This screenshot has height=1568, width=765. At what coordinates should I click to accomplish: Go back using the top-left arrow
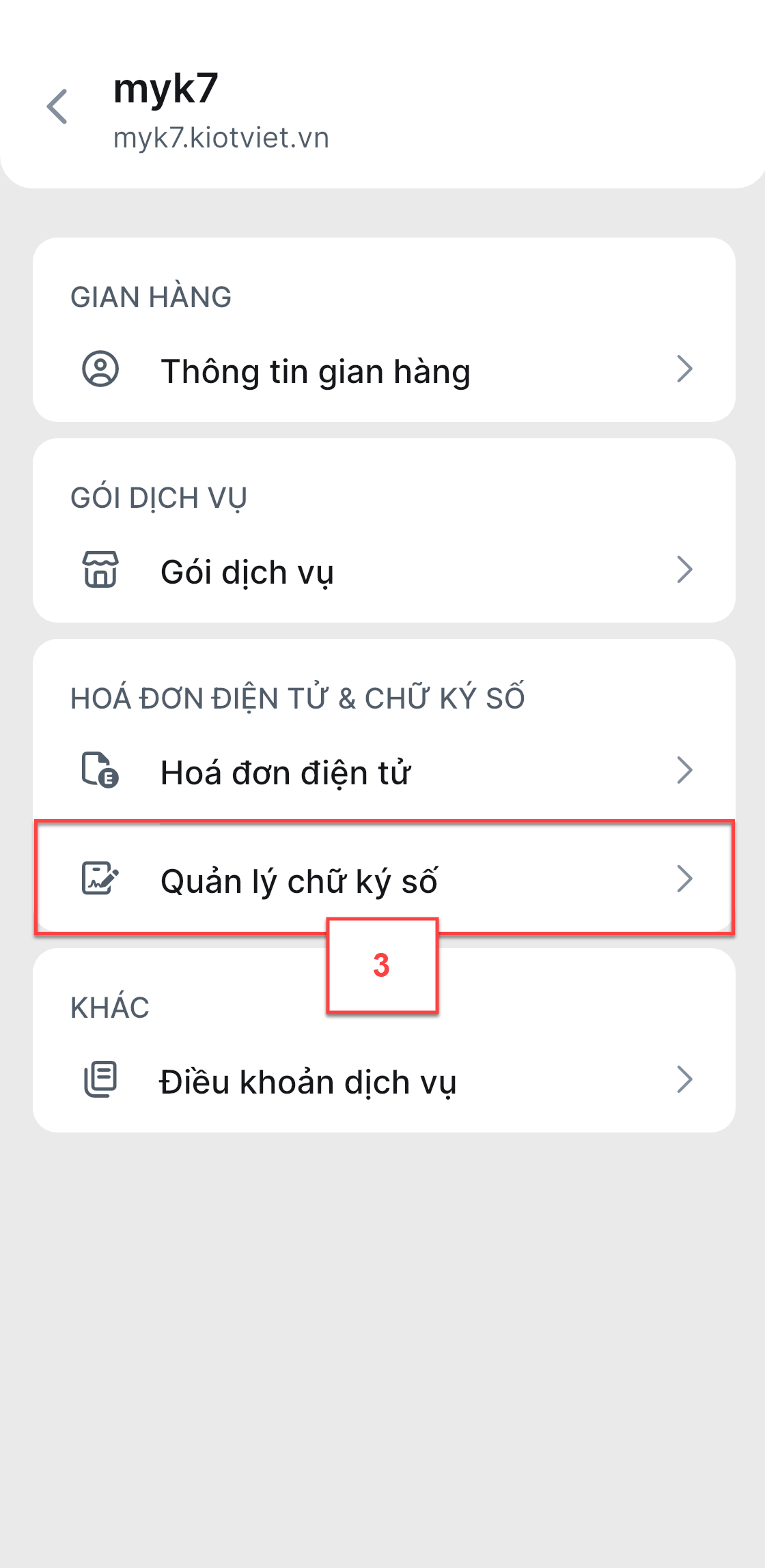tap(57, 107)
